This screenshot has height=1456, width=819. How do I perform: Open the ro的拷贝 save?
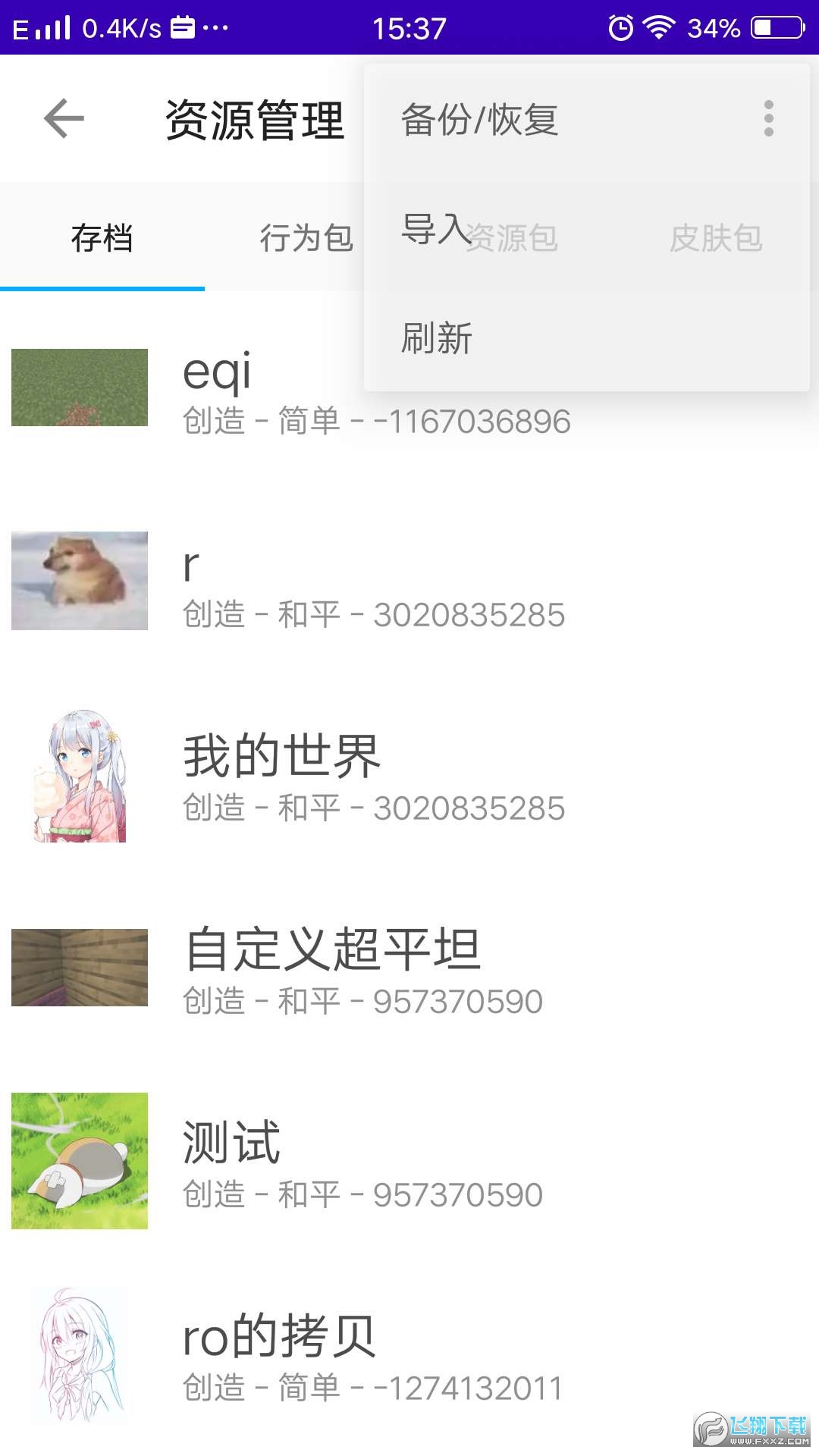pos(303,1357)
